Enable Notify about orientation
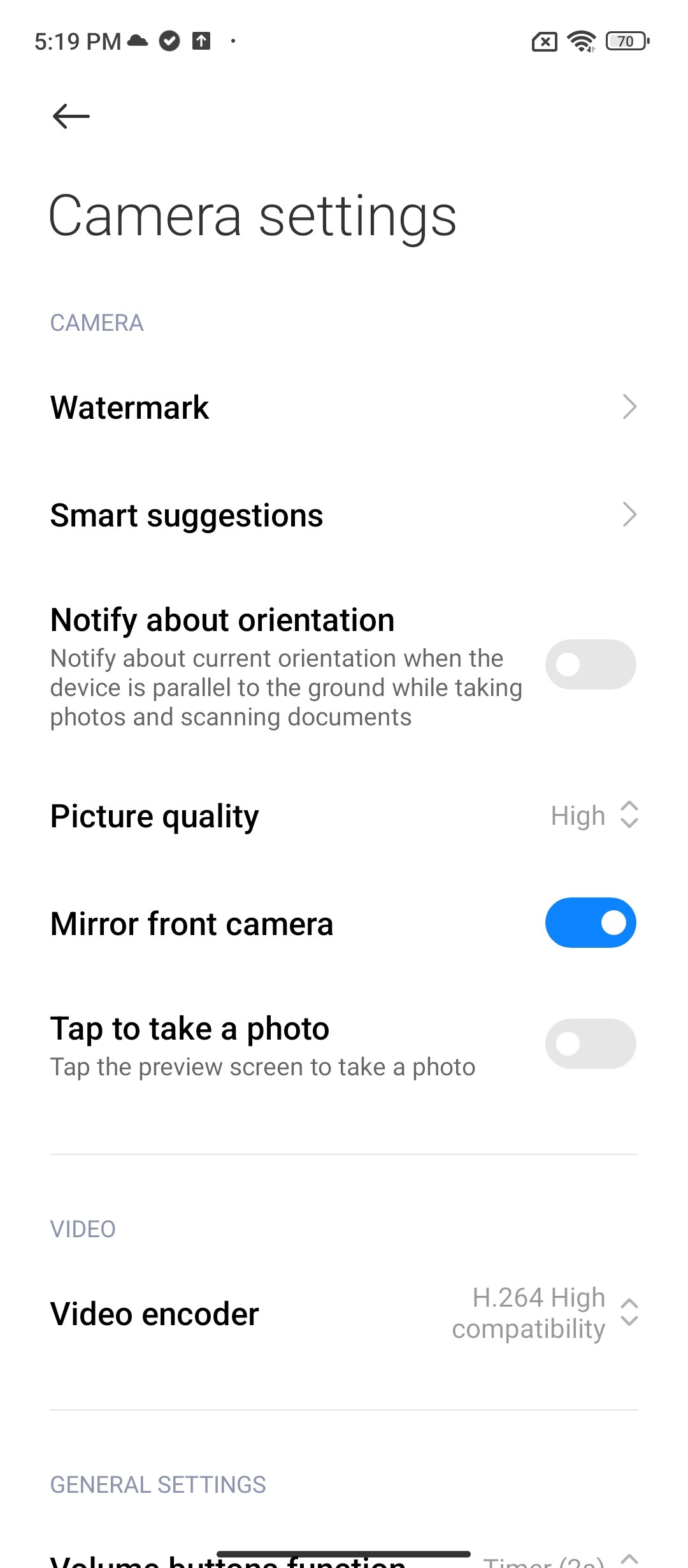The height and width of the screenshot is (1568, 688). (591, 664)
